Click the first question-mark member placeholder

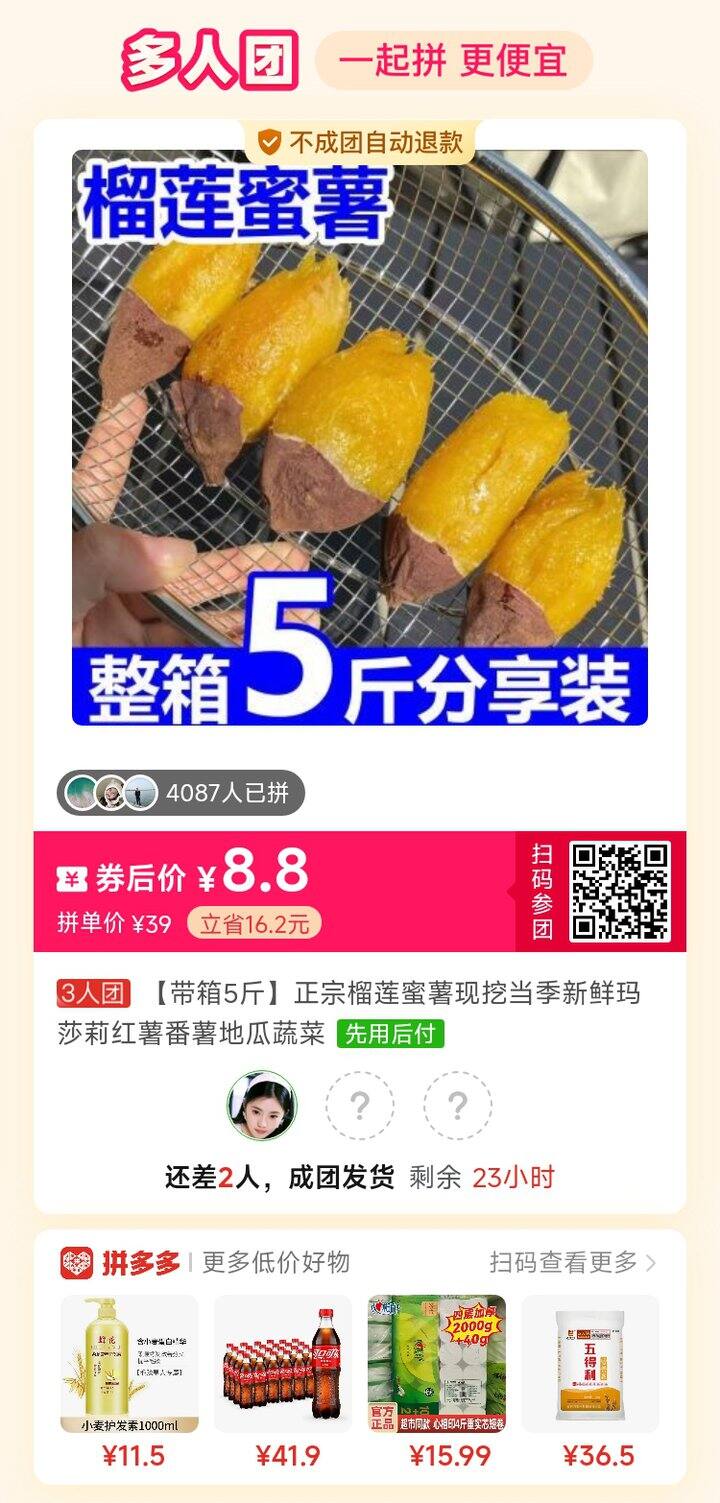pyautogui.click(x=360, y=1105)
